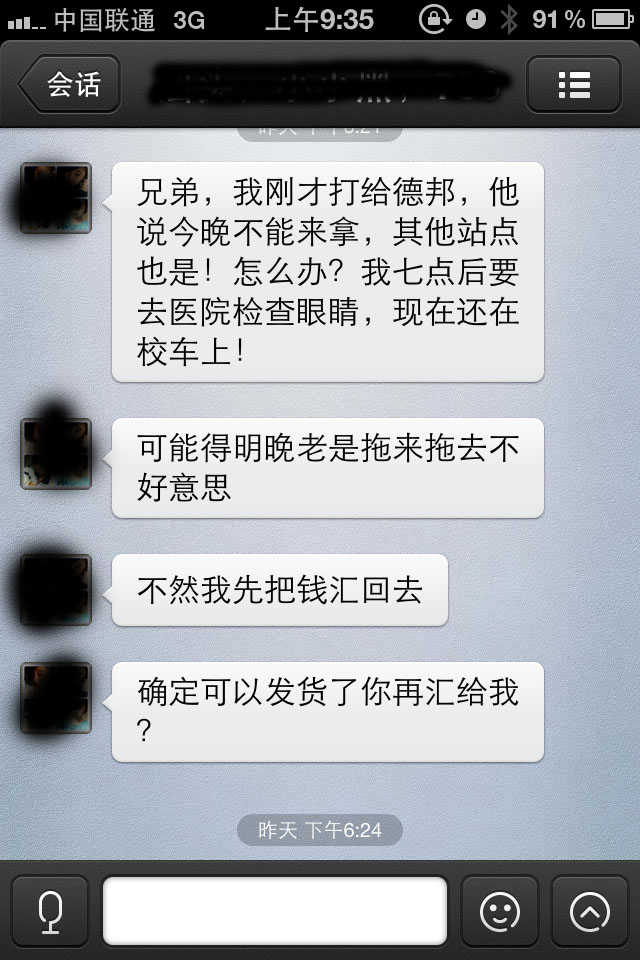Switch to voice input microphone
Image resolution: width=640 pixels, height=960 pixels.
[x=50, y=910]
